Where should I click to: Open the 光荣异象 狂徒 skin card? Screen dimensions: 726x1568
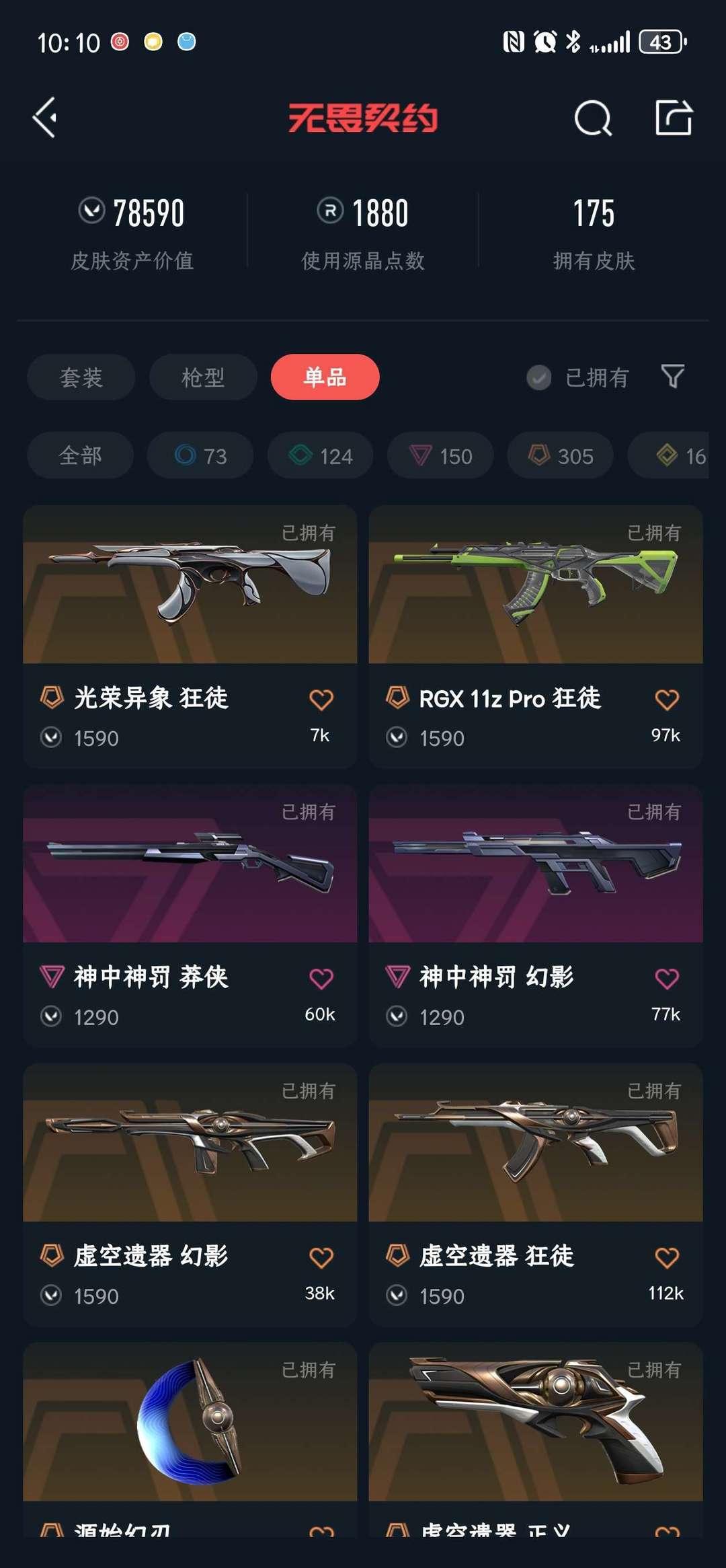pos(190,636)
